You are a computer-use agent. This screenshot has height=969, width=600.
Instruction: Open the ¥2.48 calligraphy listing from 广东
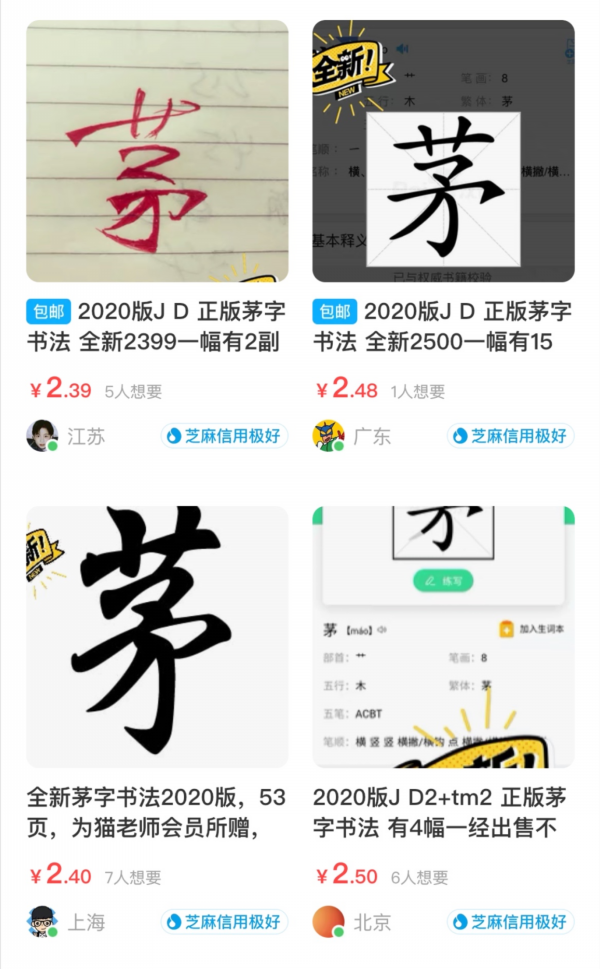tap(443, 152)
